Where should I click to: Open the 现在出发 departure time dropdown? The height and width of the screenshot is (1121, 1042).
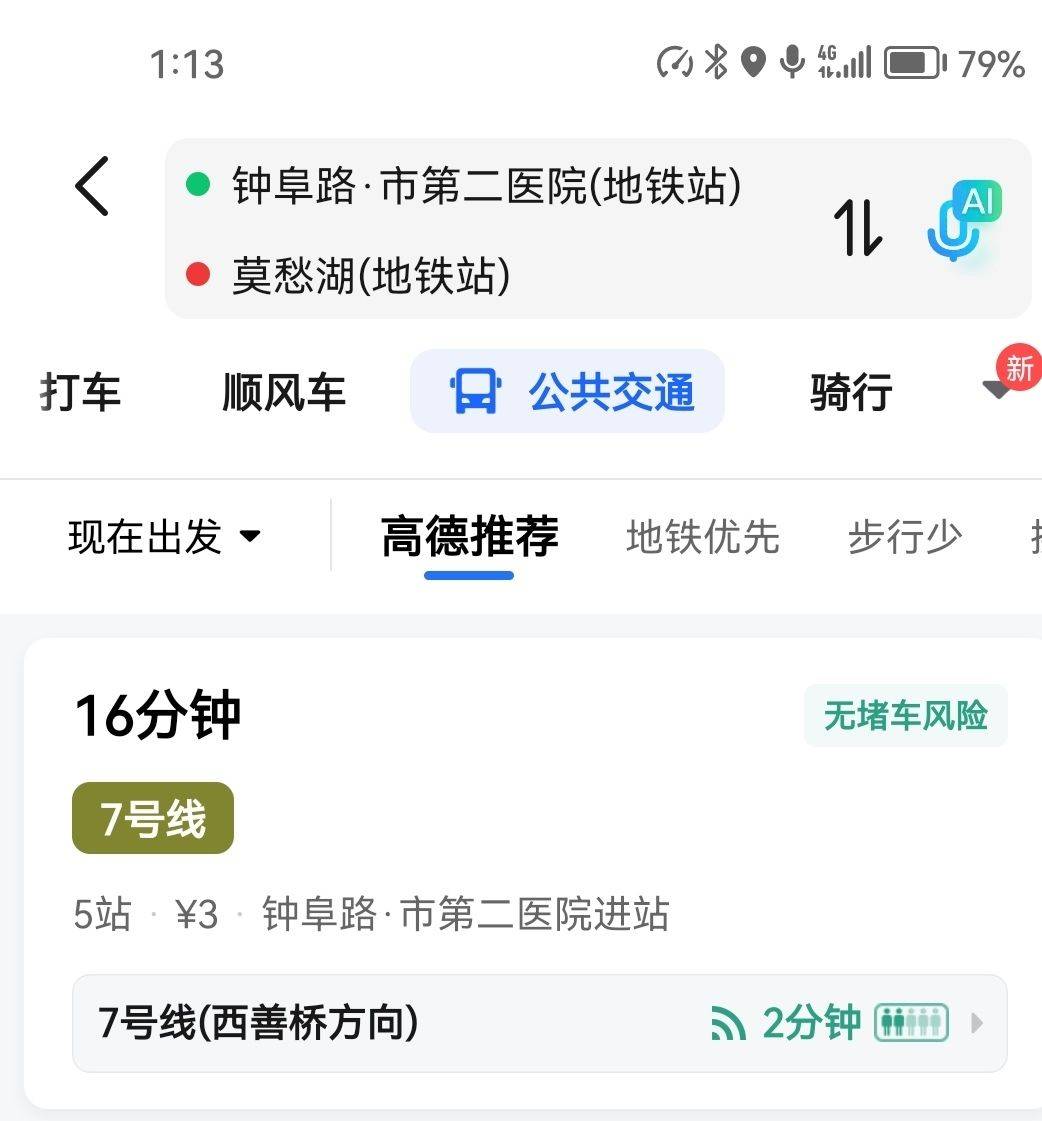[x=165, y=537]
